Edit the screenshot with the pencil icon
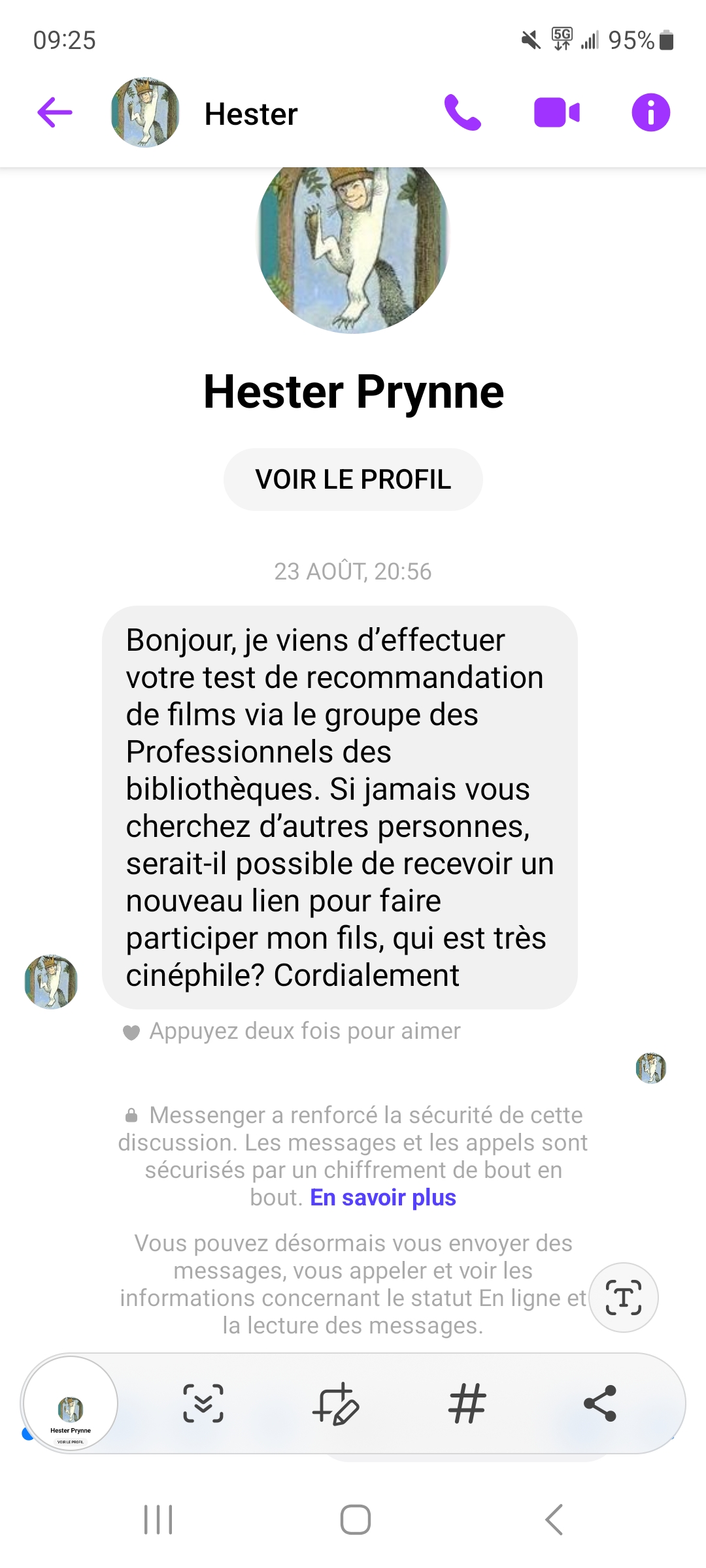Viewport: 706px width, 1568px height. click(336, 1404)
